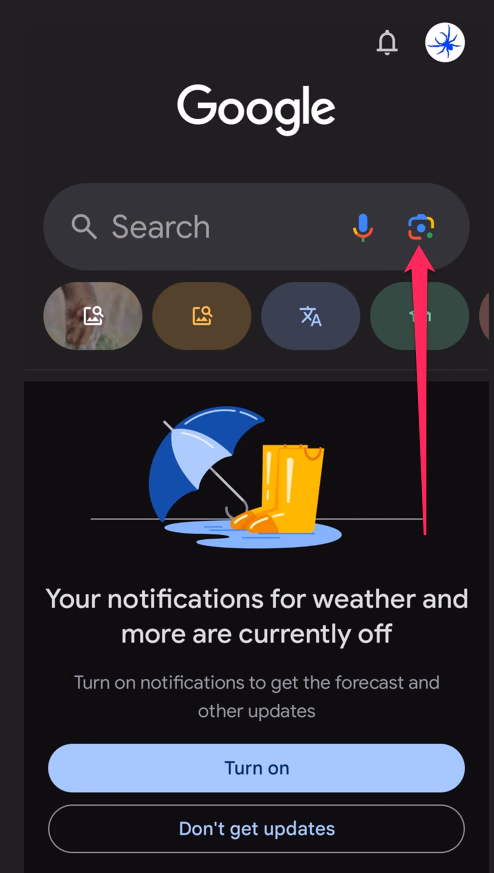Open the green education chip
Image resolution: width=494 pixels, height=873 pixels.
click(x=419, y=316)
